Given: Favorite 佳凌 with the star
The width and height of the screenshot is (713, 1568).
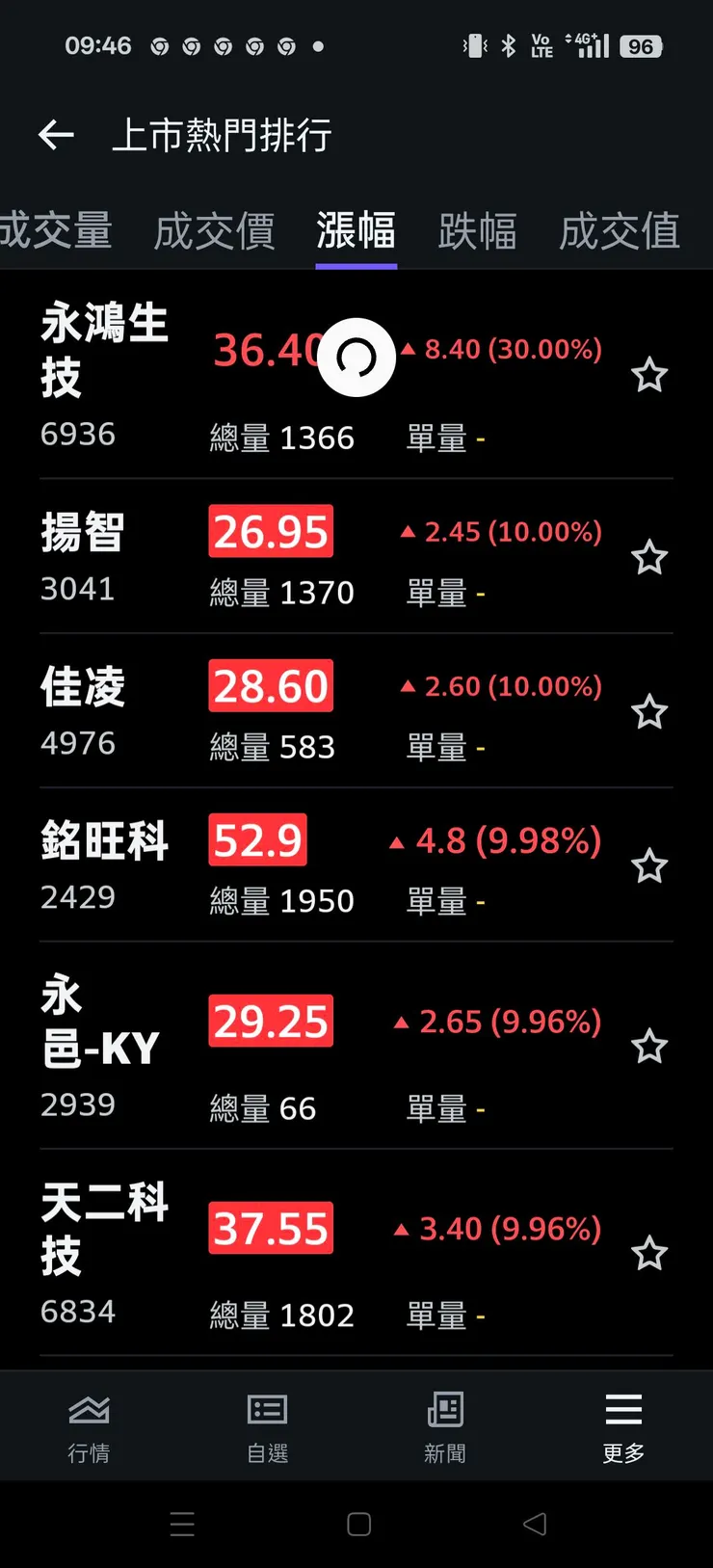Looking at the screenshot, I should (x=649, y=712).
